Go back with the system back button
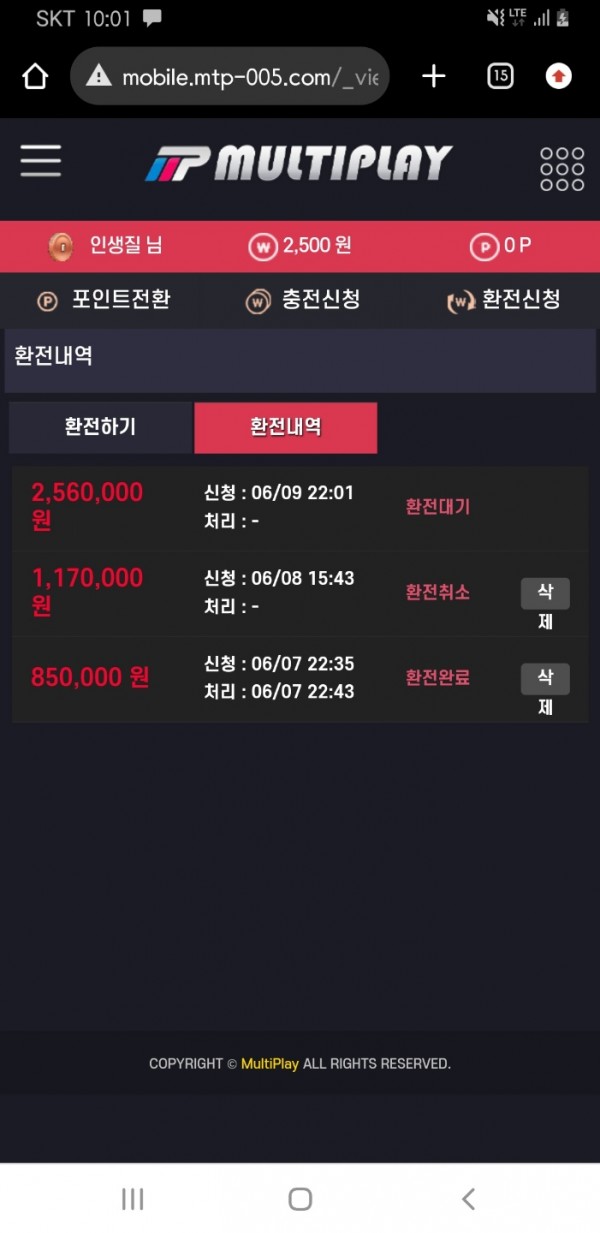600x1233 pixels. pyautogui.click(x=467, y=1199)
